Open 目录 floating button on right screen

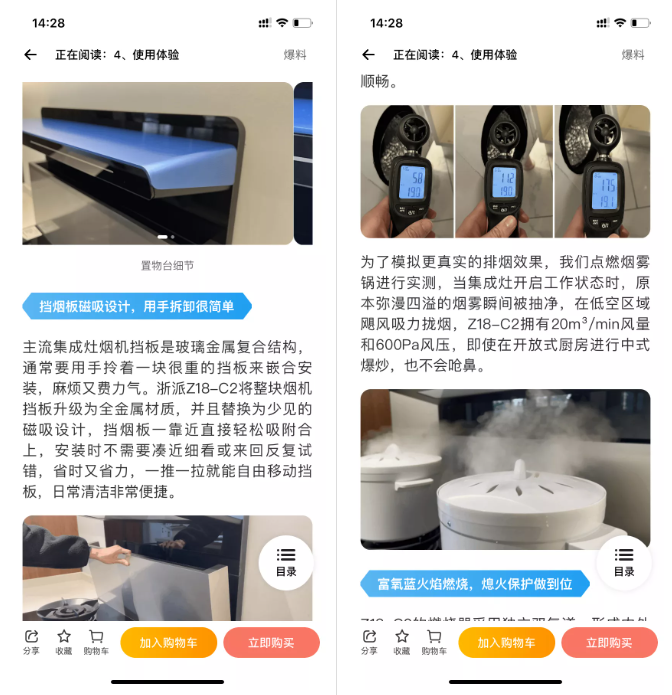pyautogui.click(x=624, y=562)
